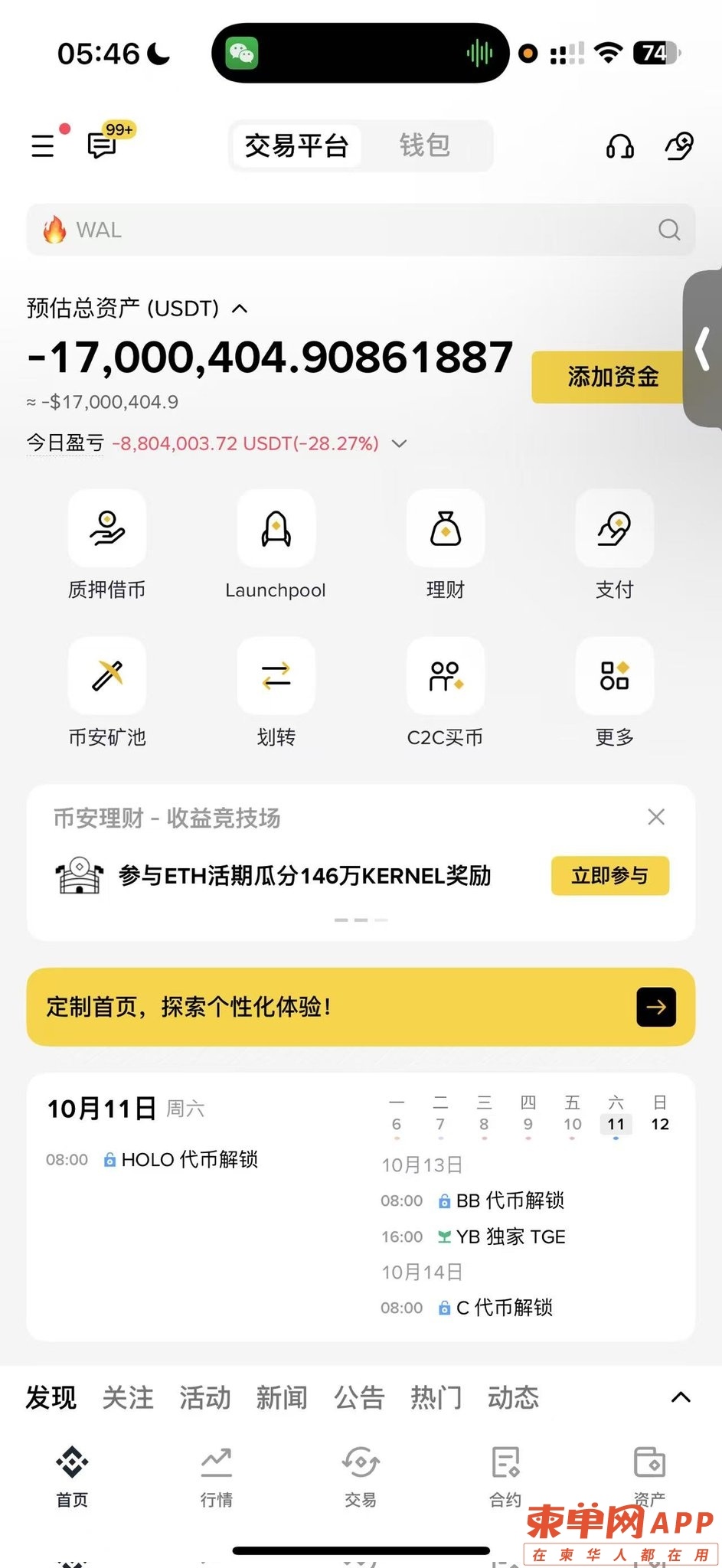
Task: Open the messages icon with 99+ badge
Action: [x=103, y=144]
